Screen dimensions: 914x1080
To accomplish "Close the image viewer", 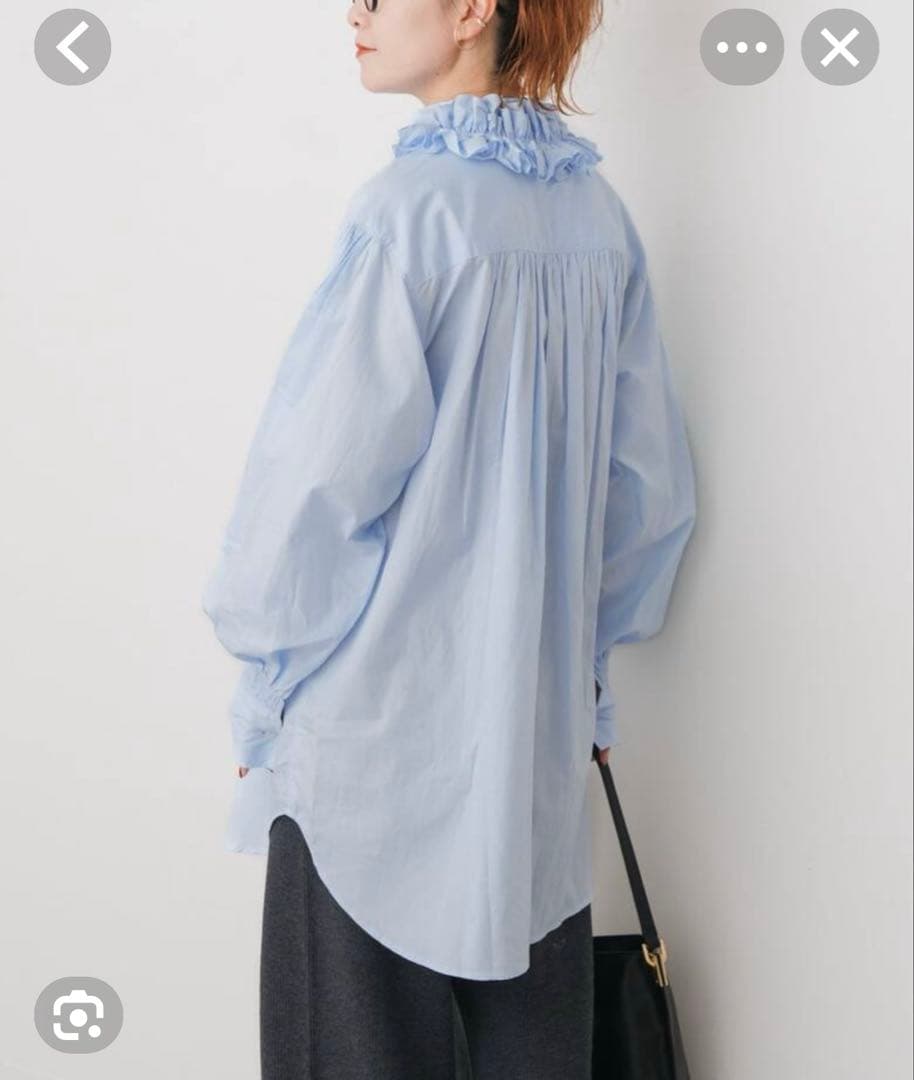I will 840,47.
